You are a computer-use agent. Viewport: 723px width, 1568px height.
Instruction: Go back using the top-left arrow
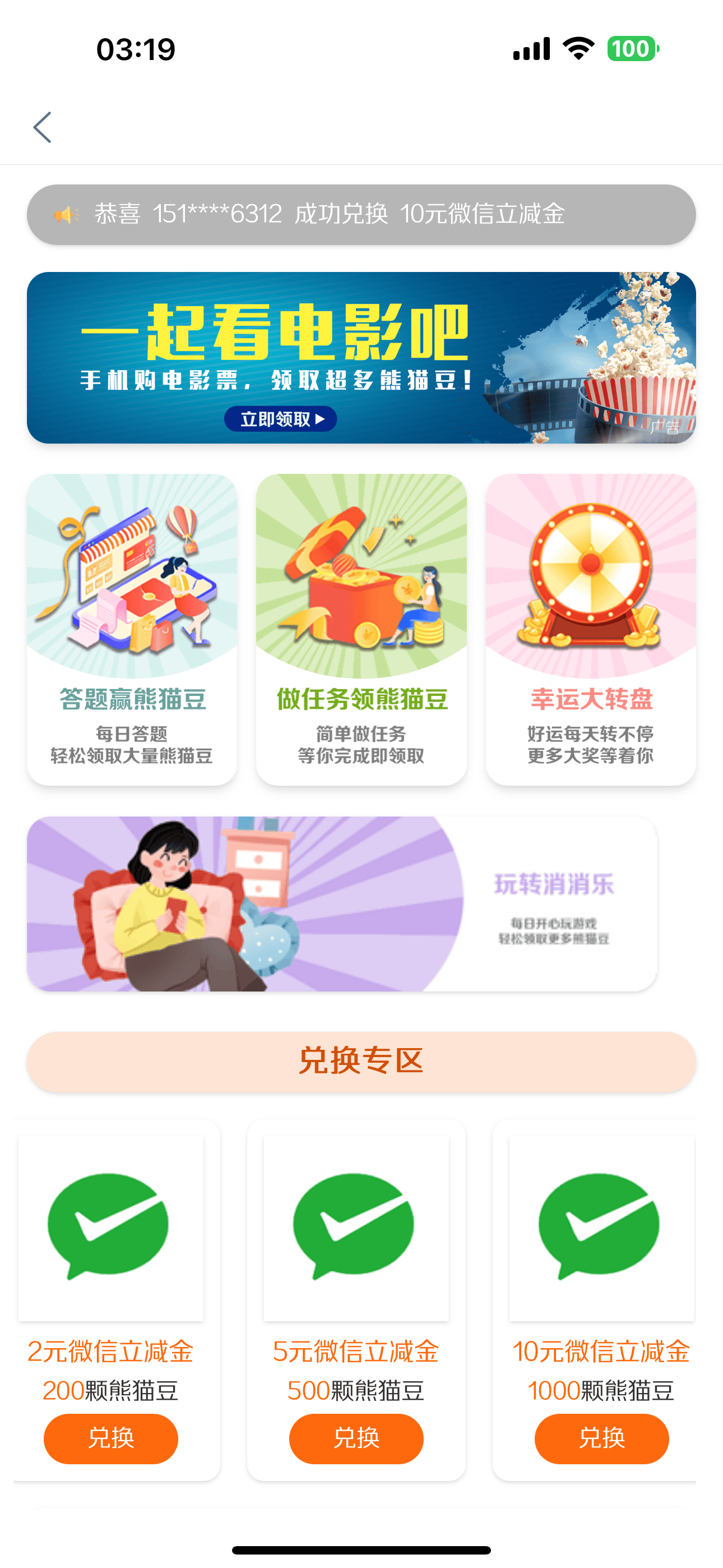(x=42, y=127)
